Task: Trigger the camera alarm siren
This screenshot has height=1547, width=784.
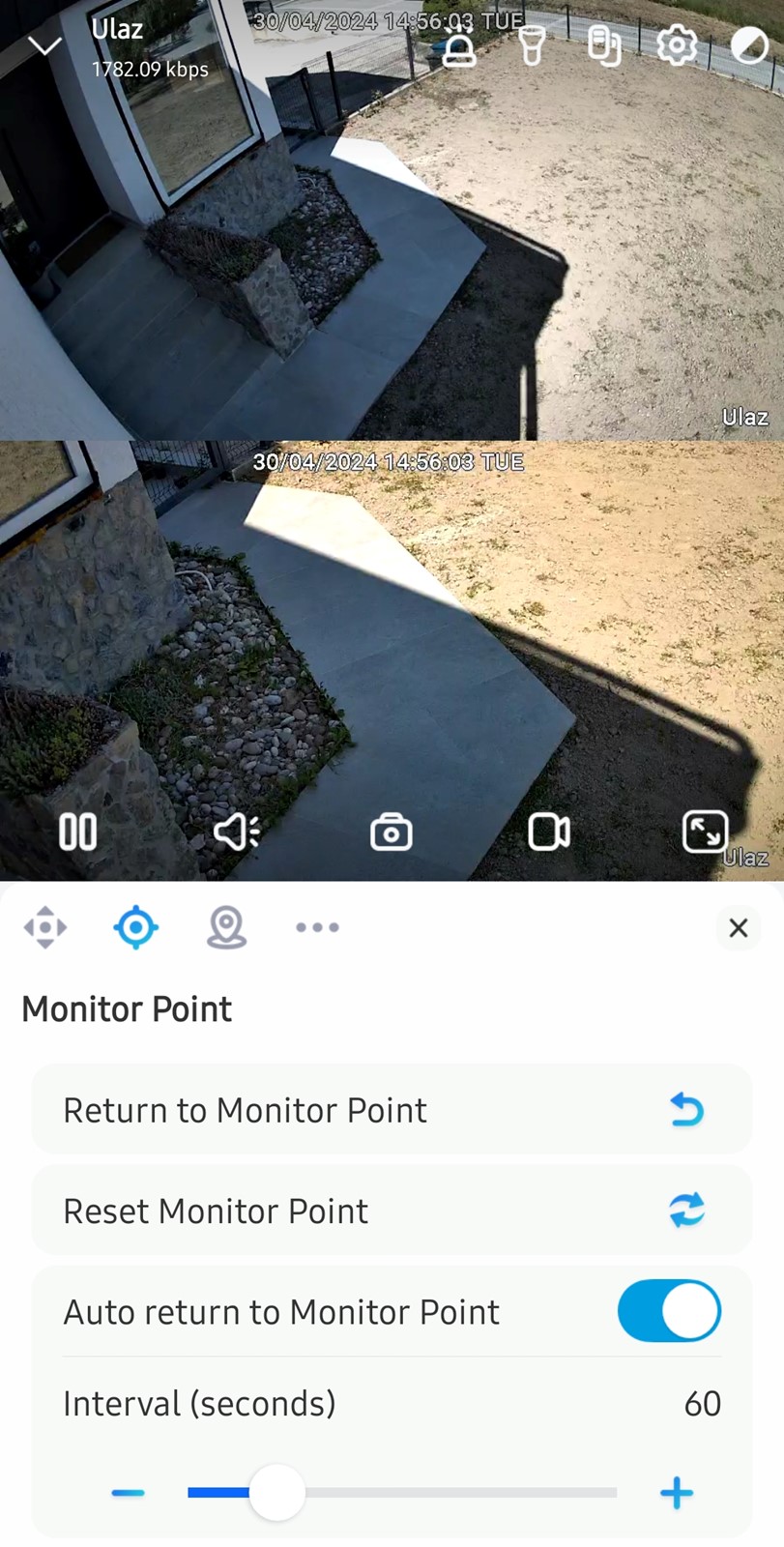Action: [458, 45]
